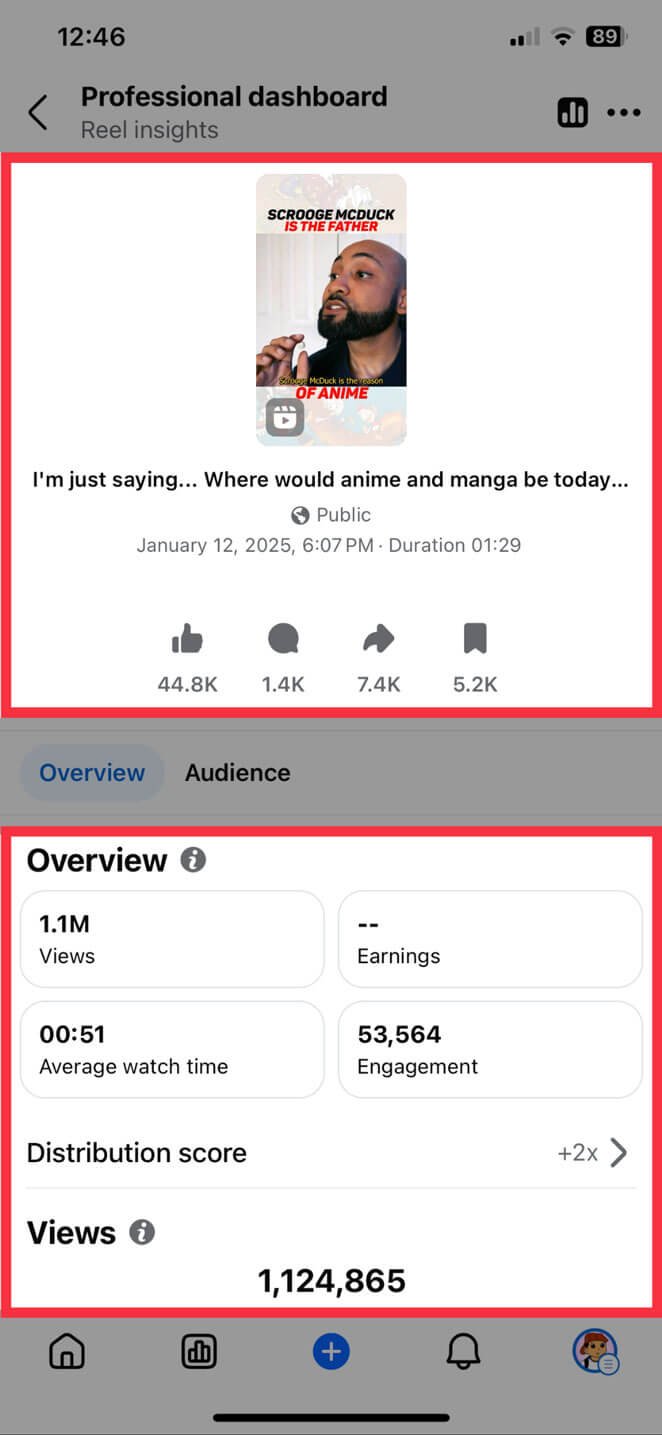Screen dimensions: 662x1435
Task: Open the dashboard tab in bottom bar
Action: 199,1353
